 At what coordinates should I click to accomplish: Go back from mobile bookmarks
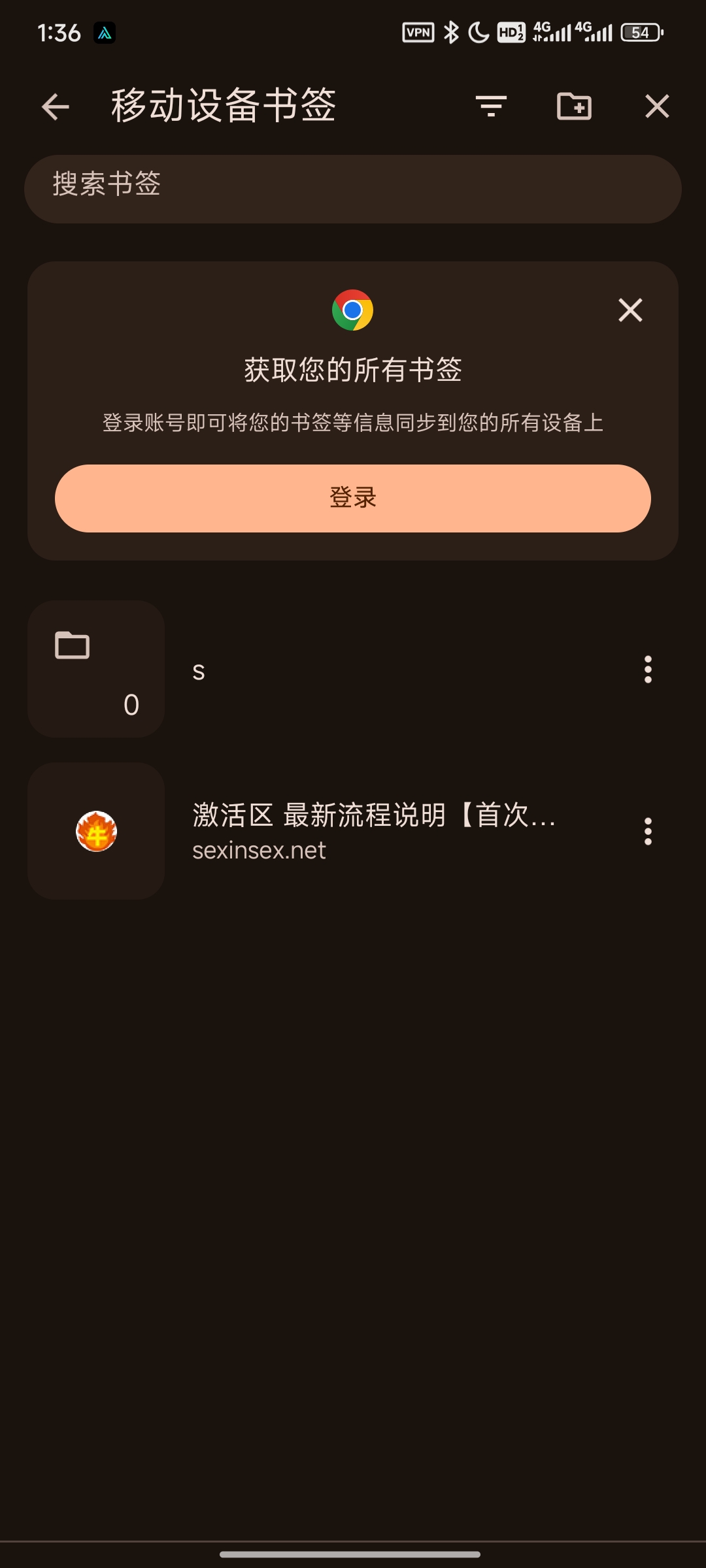point(56,106)
